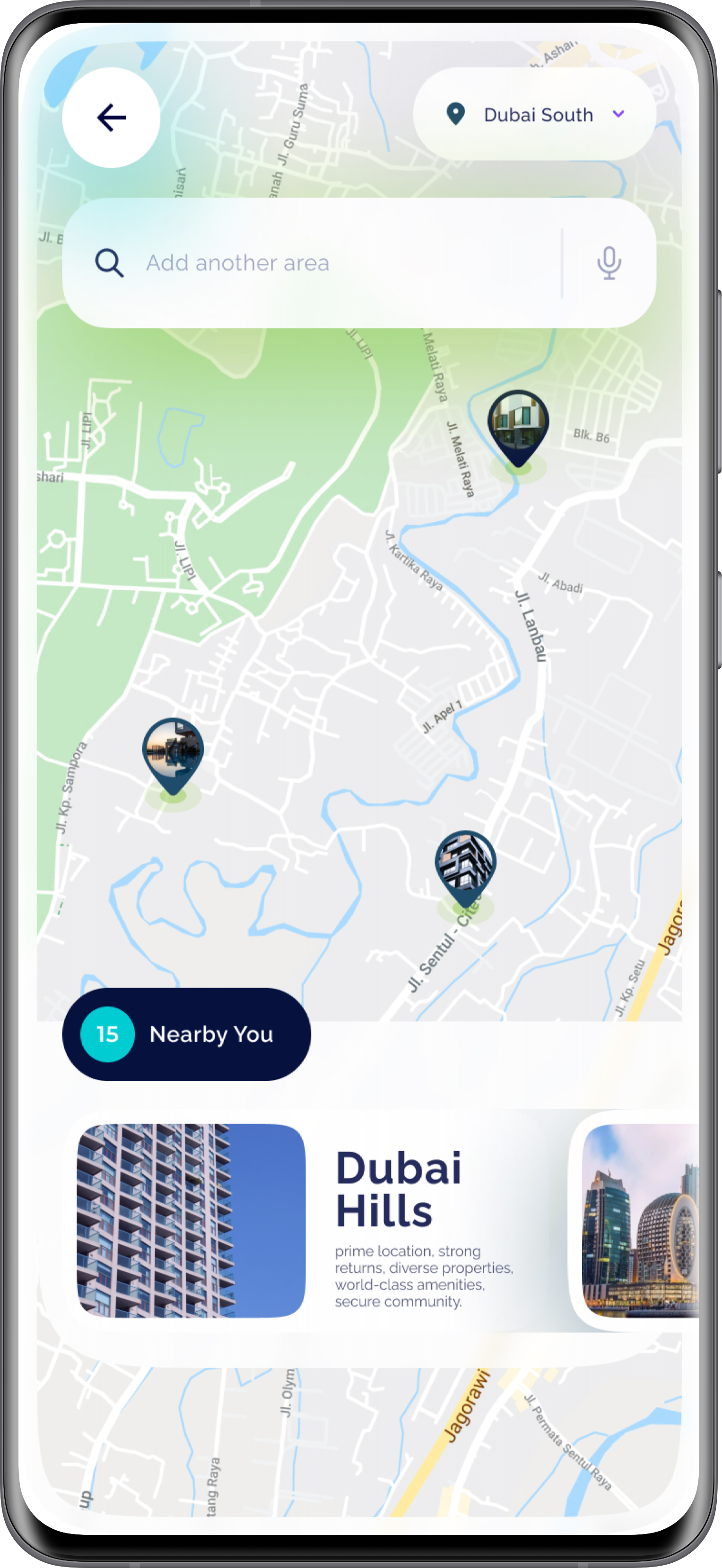Screen dimensions: 722x1568
Task: Start voice search with the microphone
Action: (609, 263)
